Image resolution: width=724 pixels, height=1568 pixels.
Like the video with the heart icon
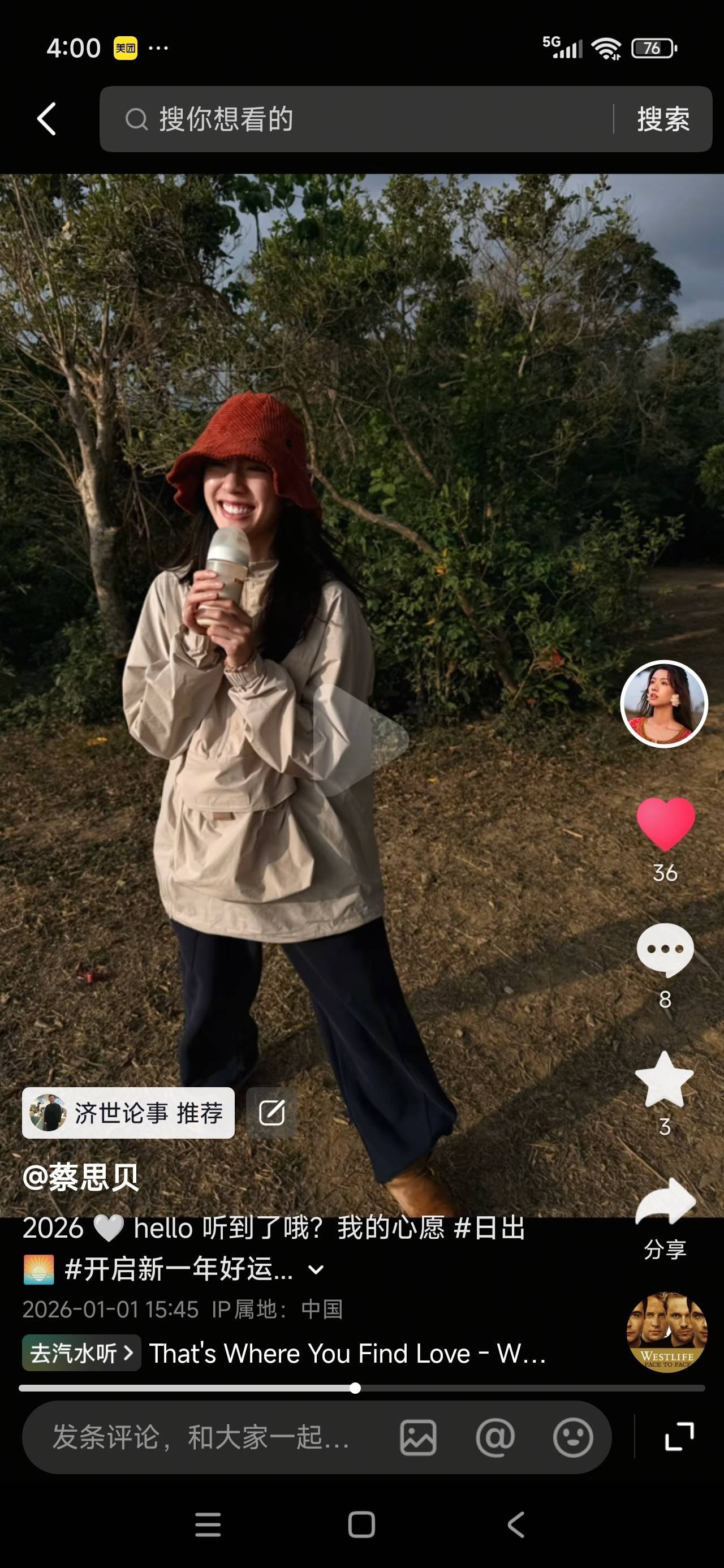pos(665,824)
